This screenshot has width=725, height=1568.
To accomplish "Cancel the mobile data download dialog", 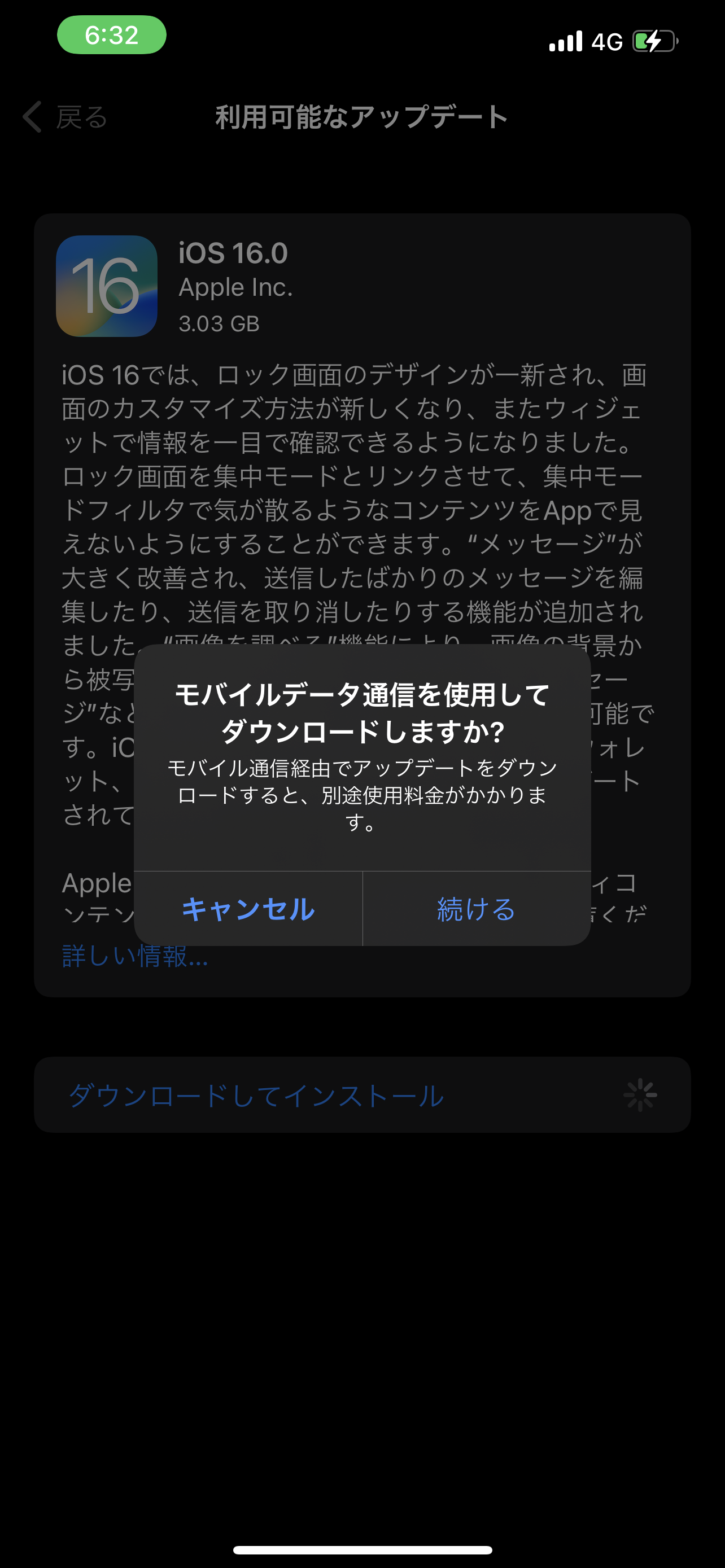I will (248, 909).
